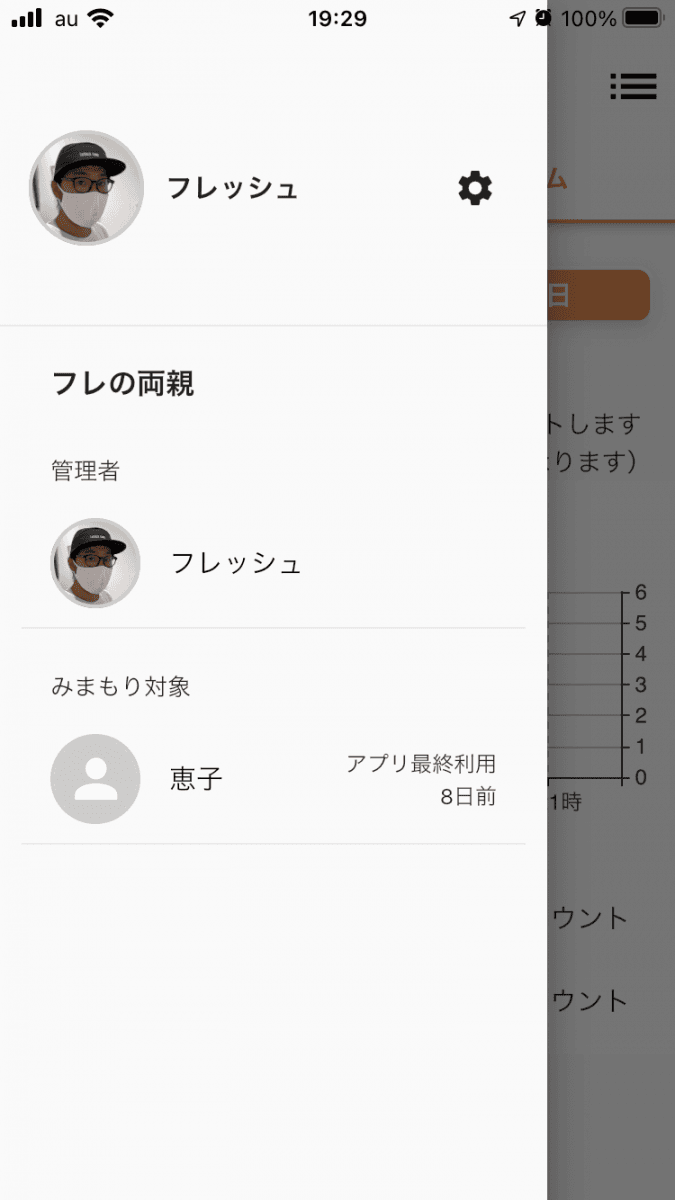Viewport: 675px width, 1200px height.
Task: Select administrator フレッシュ under 管理者
Action: [x=273, y=563]
